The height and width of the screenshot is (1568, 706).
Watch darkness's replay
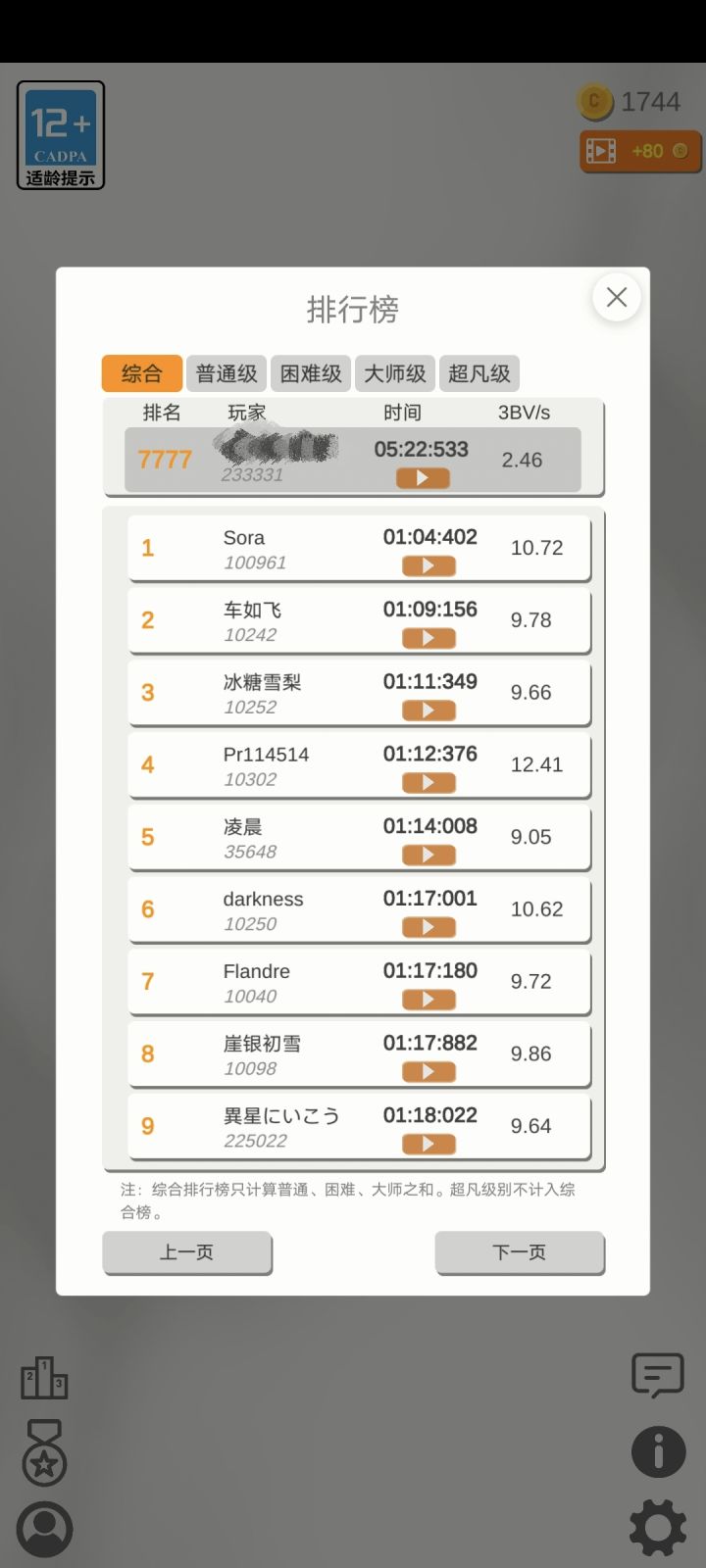[429, 927]
